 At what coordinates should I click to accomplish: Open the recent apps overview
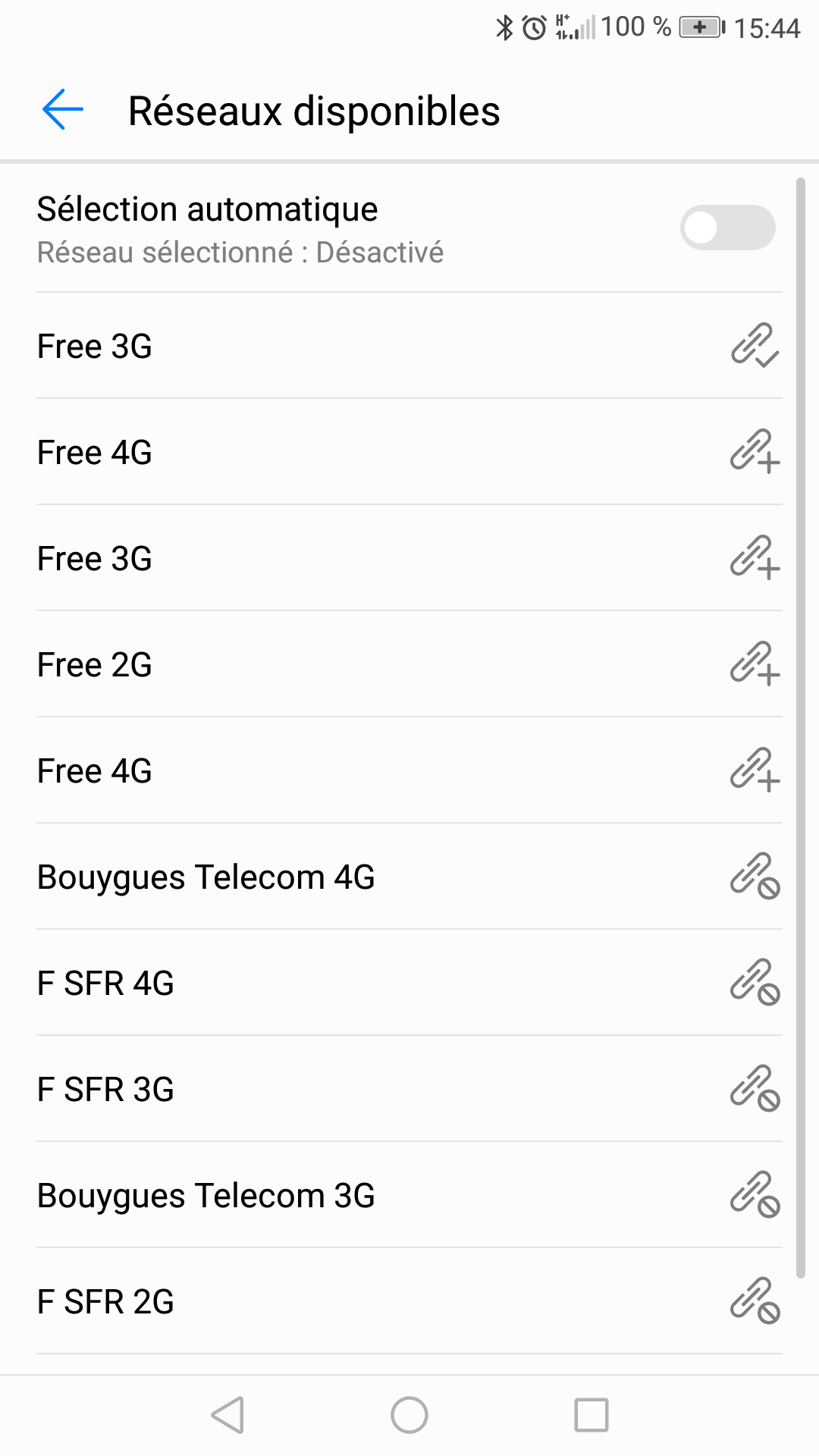(x=591, y=1415)
